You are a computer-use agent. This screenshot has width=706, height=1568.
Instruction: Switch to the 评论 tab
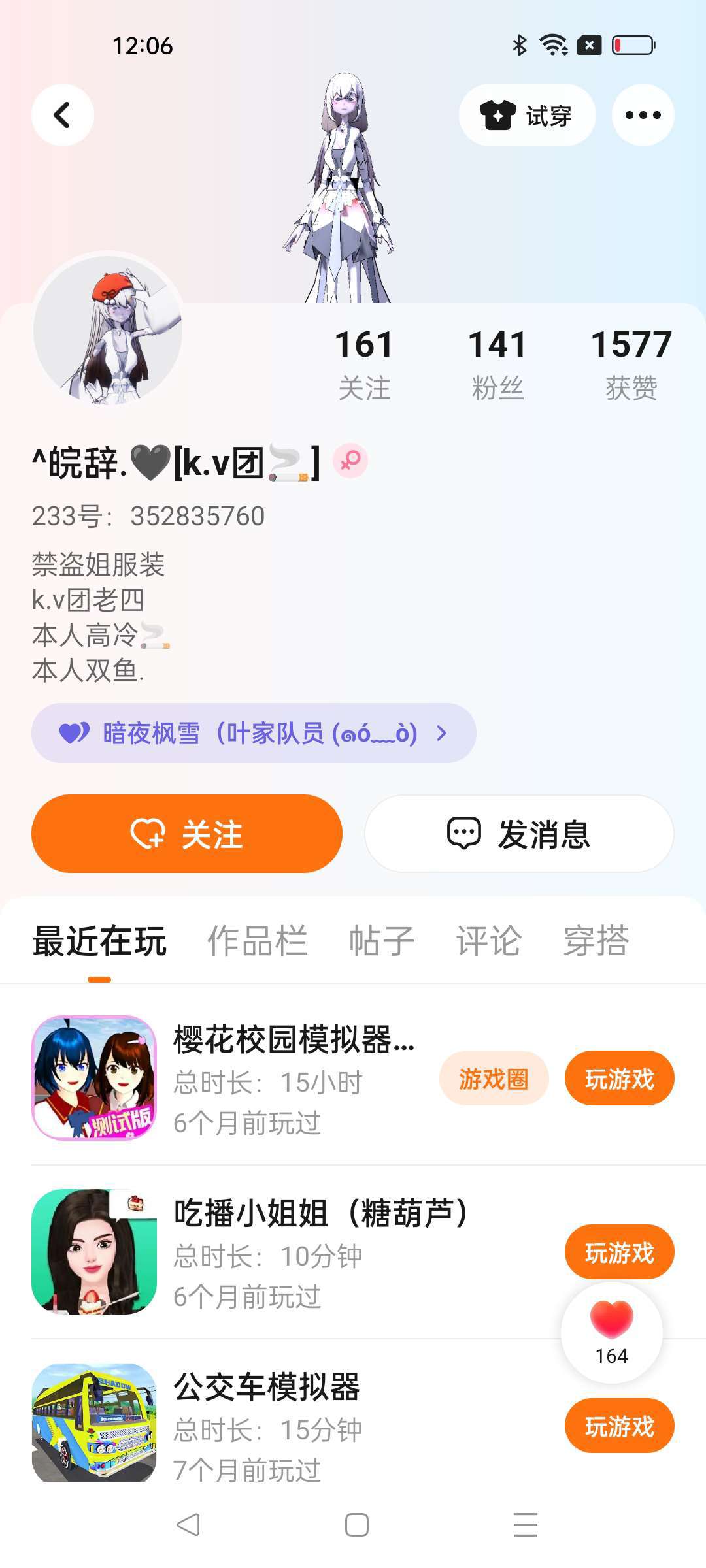coord(488,941)
